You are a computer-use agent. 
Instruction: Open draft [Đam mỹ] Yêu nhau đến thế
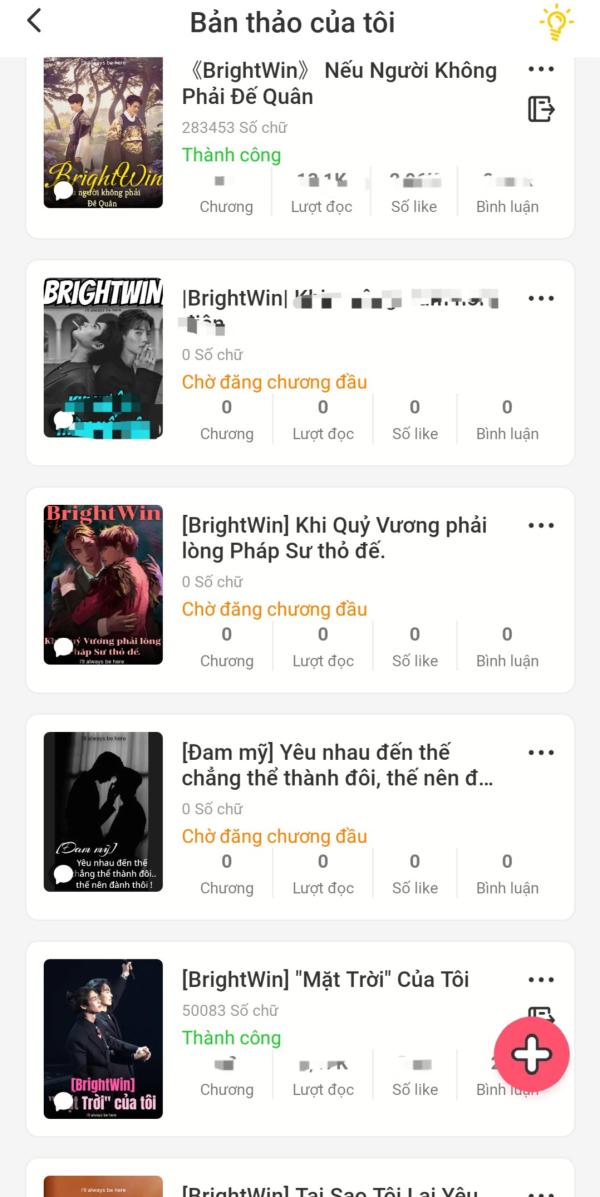point(337,765)
